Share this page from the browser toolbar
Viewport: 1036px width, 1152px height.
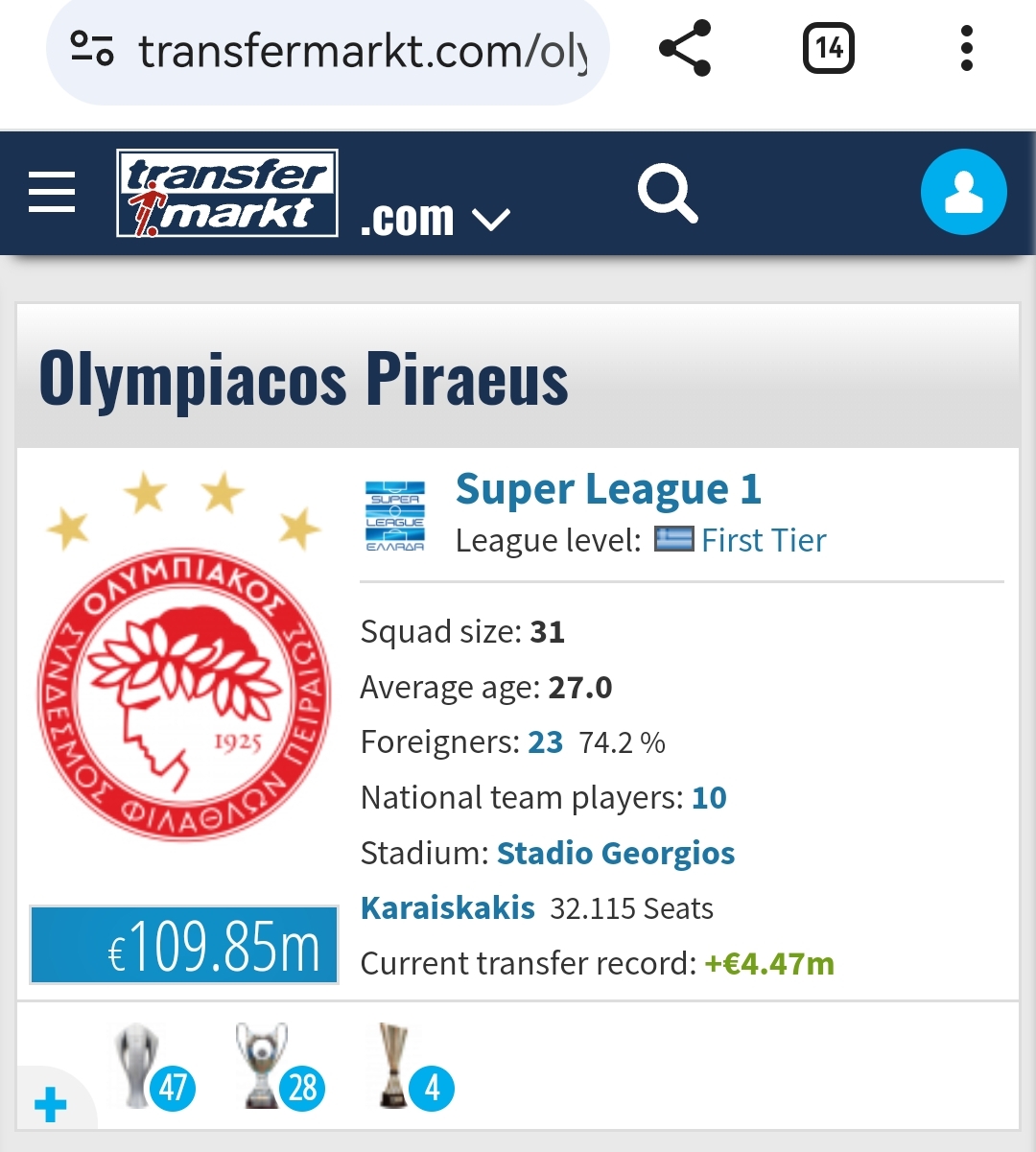[685, 48]
